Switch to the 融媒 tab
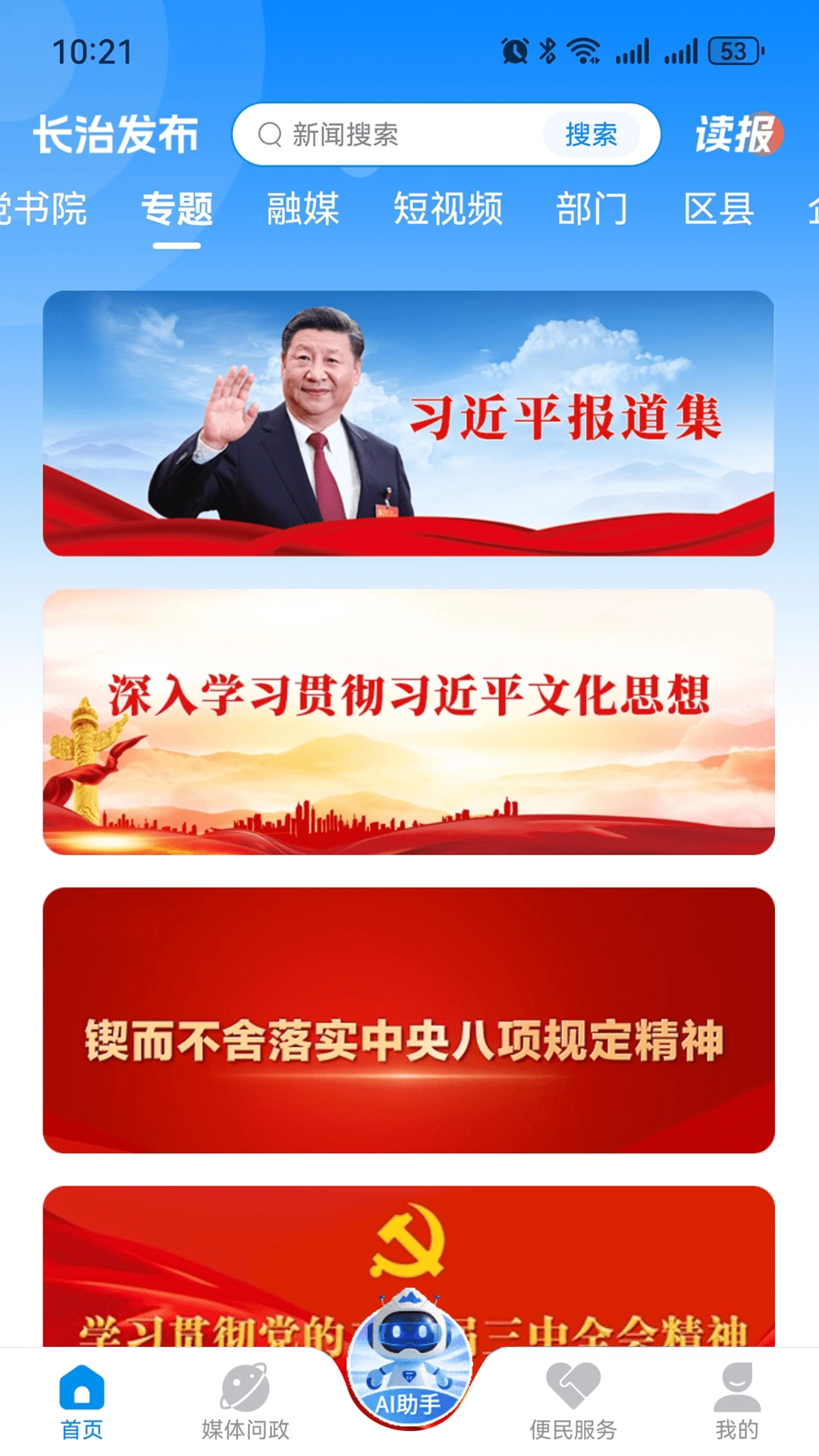The height and width of the screenshot is (1456, 819). tap(303, 209)
